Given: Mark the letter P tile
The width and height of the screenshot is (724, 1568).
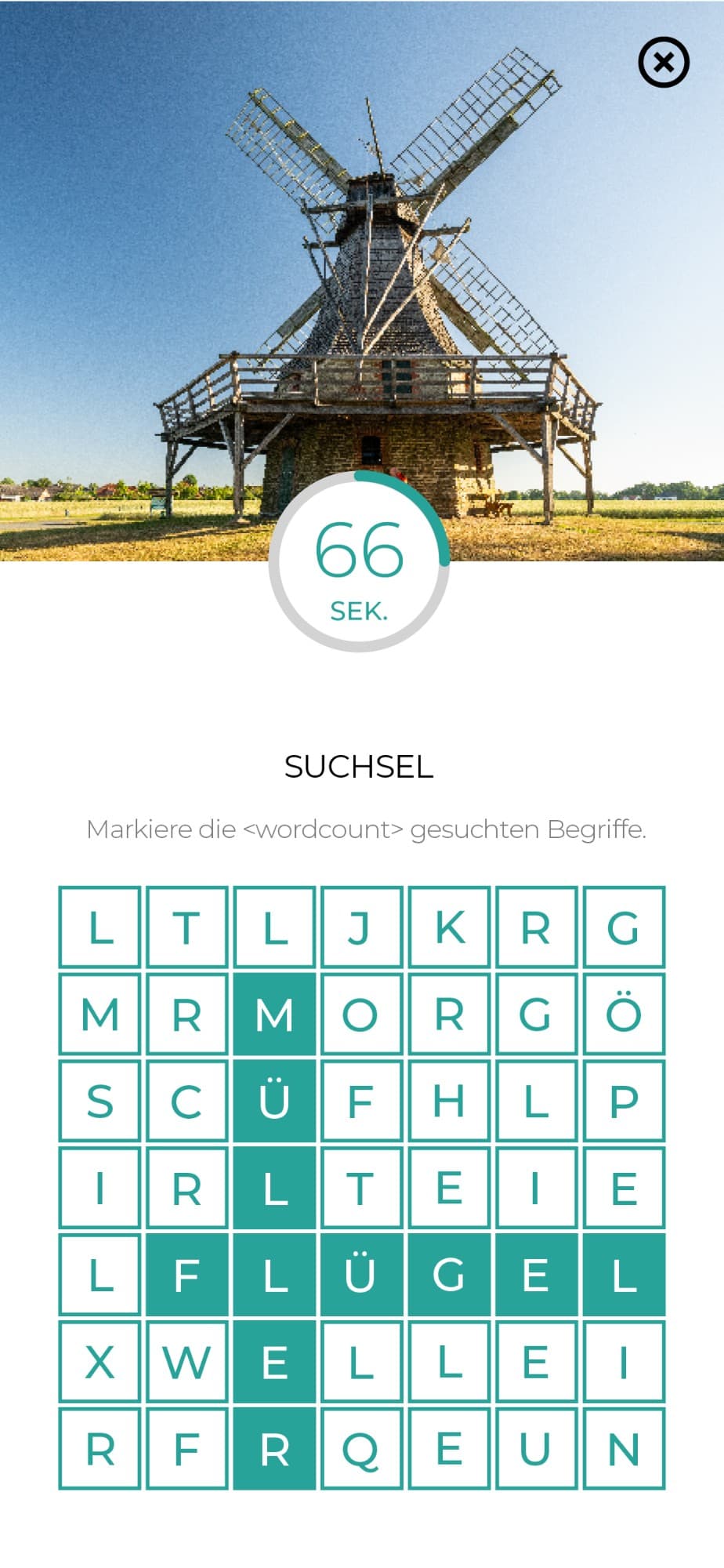Looking at the screenshot, I should point(624,1101).
